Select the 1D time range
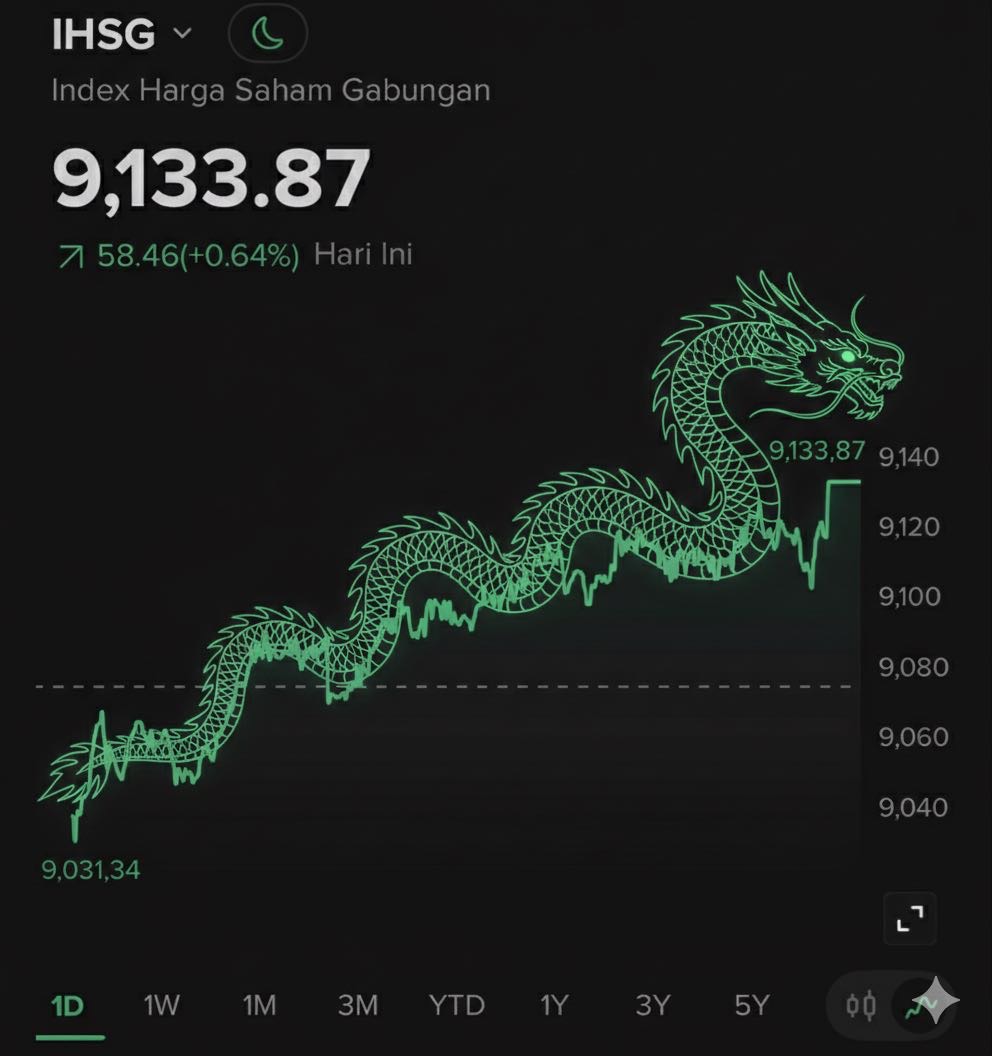 (67, 1005)
